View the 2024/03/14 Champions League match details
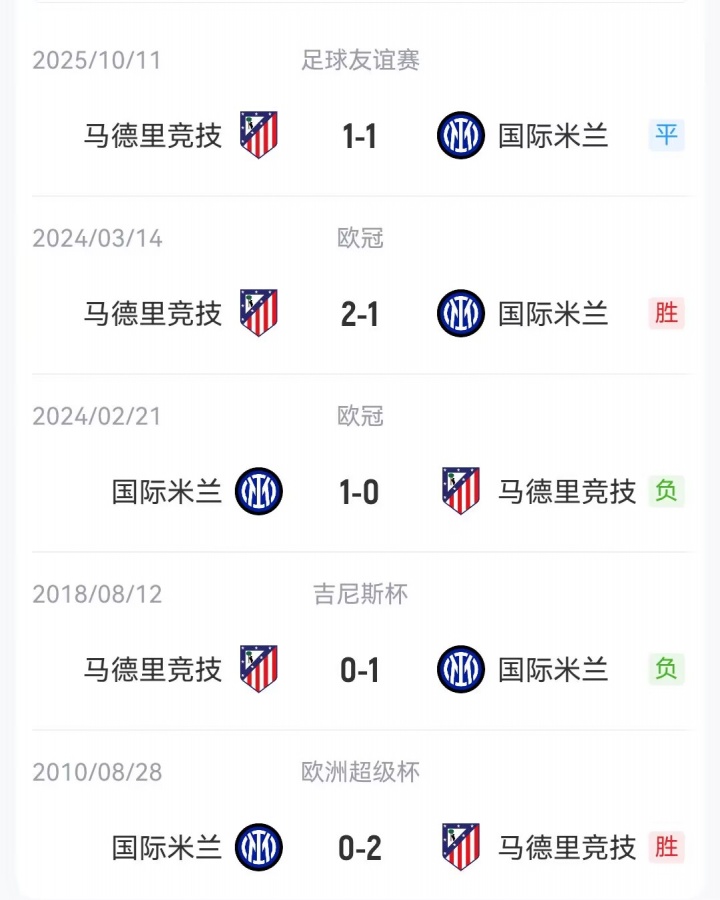 click(360, 313)
